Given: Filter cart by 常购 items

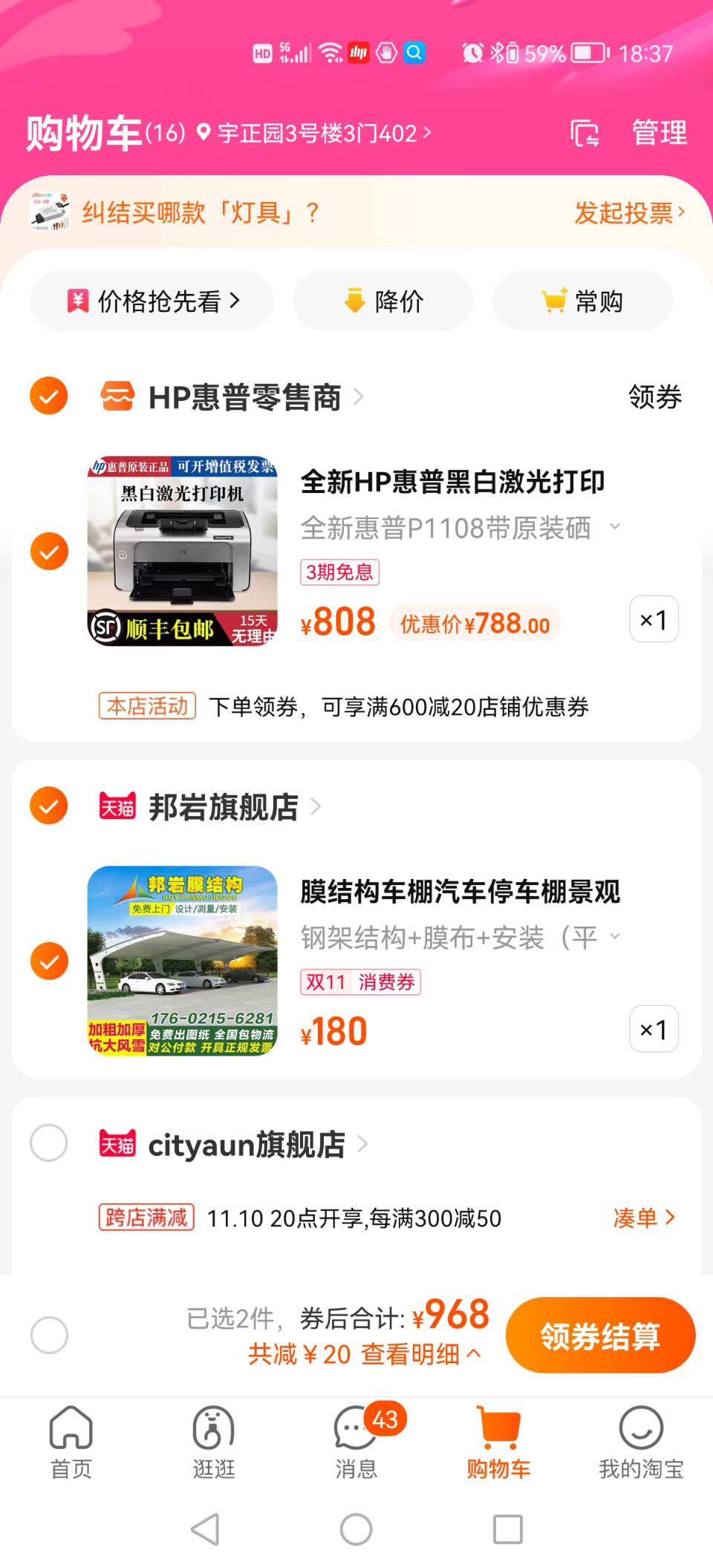Looking at the screenshot, I should 582,301.
